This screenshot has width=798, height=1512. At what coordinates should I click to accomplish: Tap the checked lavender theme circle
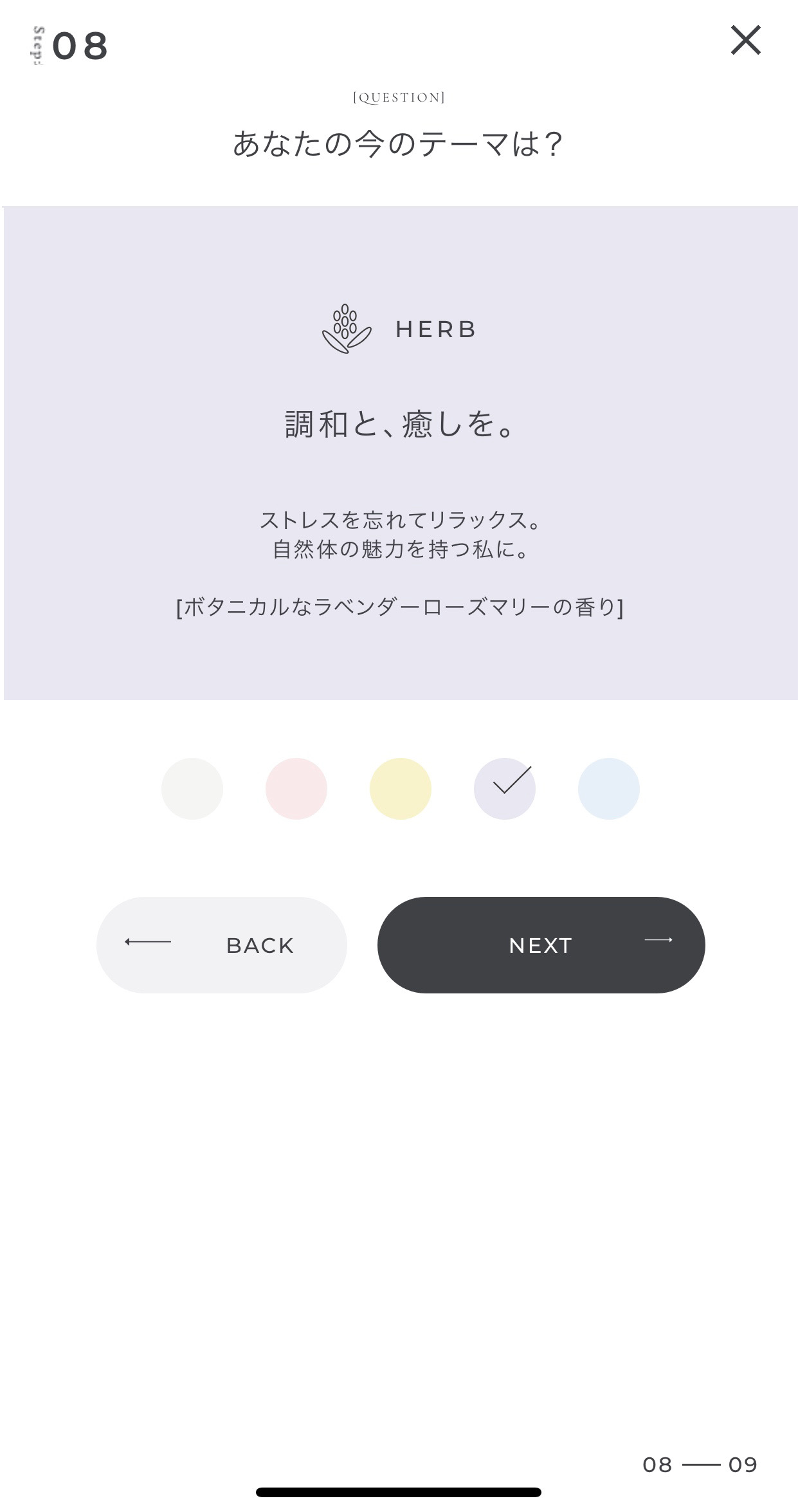(505, 789)
